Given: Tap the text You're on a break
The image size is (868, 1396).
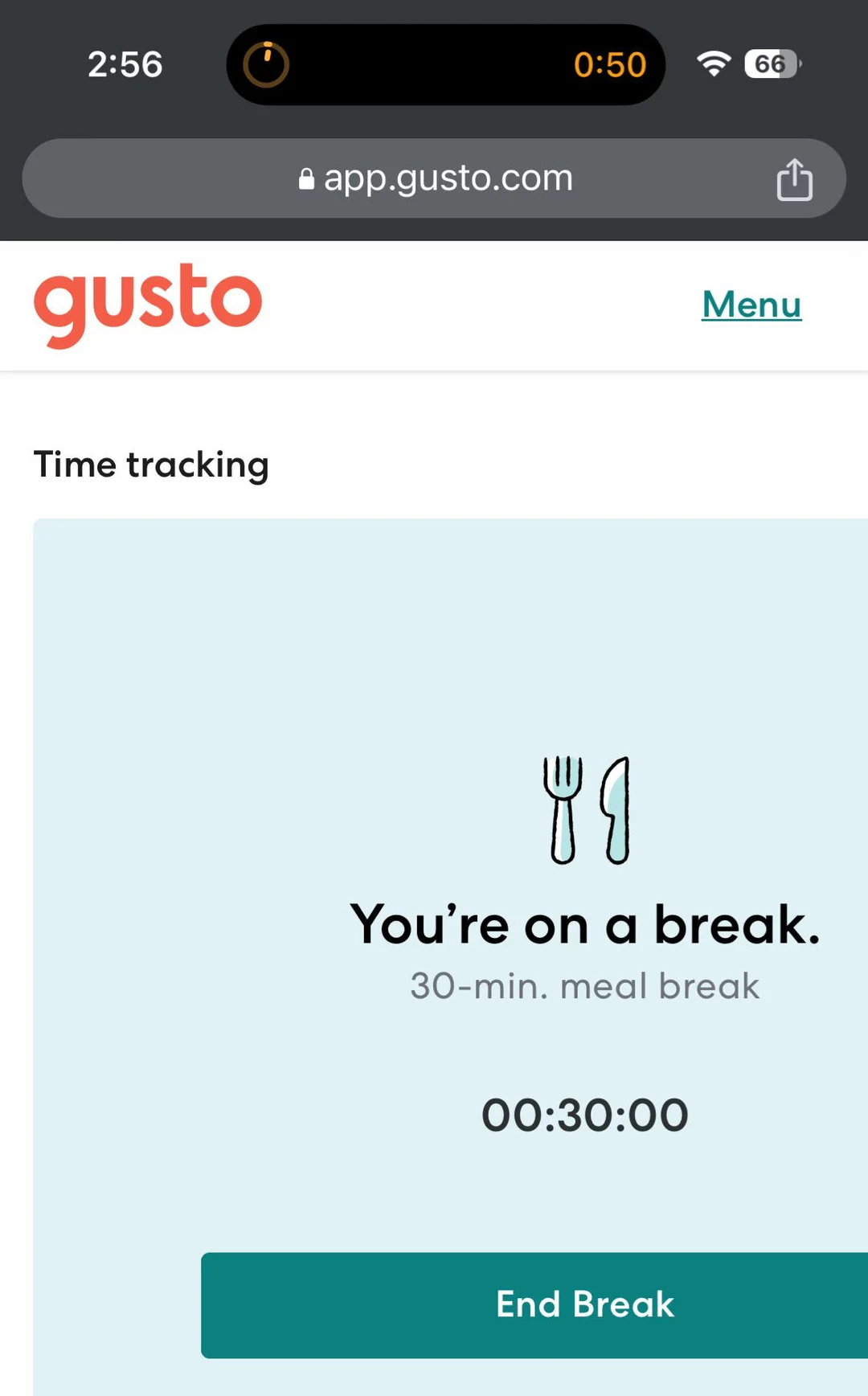Looking at the screenshot, I should point(585,924).
